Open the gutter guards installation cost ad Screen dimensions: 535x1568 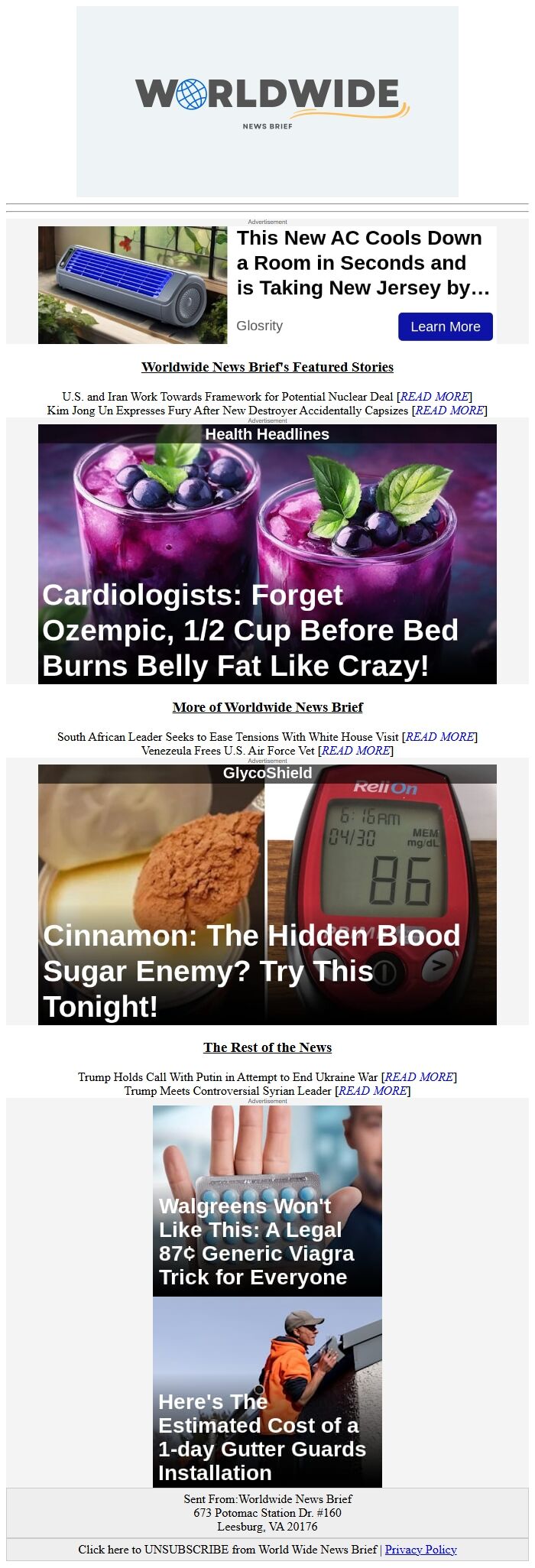pyautogui.click(x=267, y=1391)
